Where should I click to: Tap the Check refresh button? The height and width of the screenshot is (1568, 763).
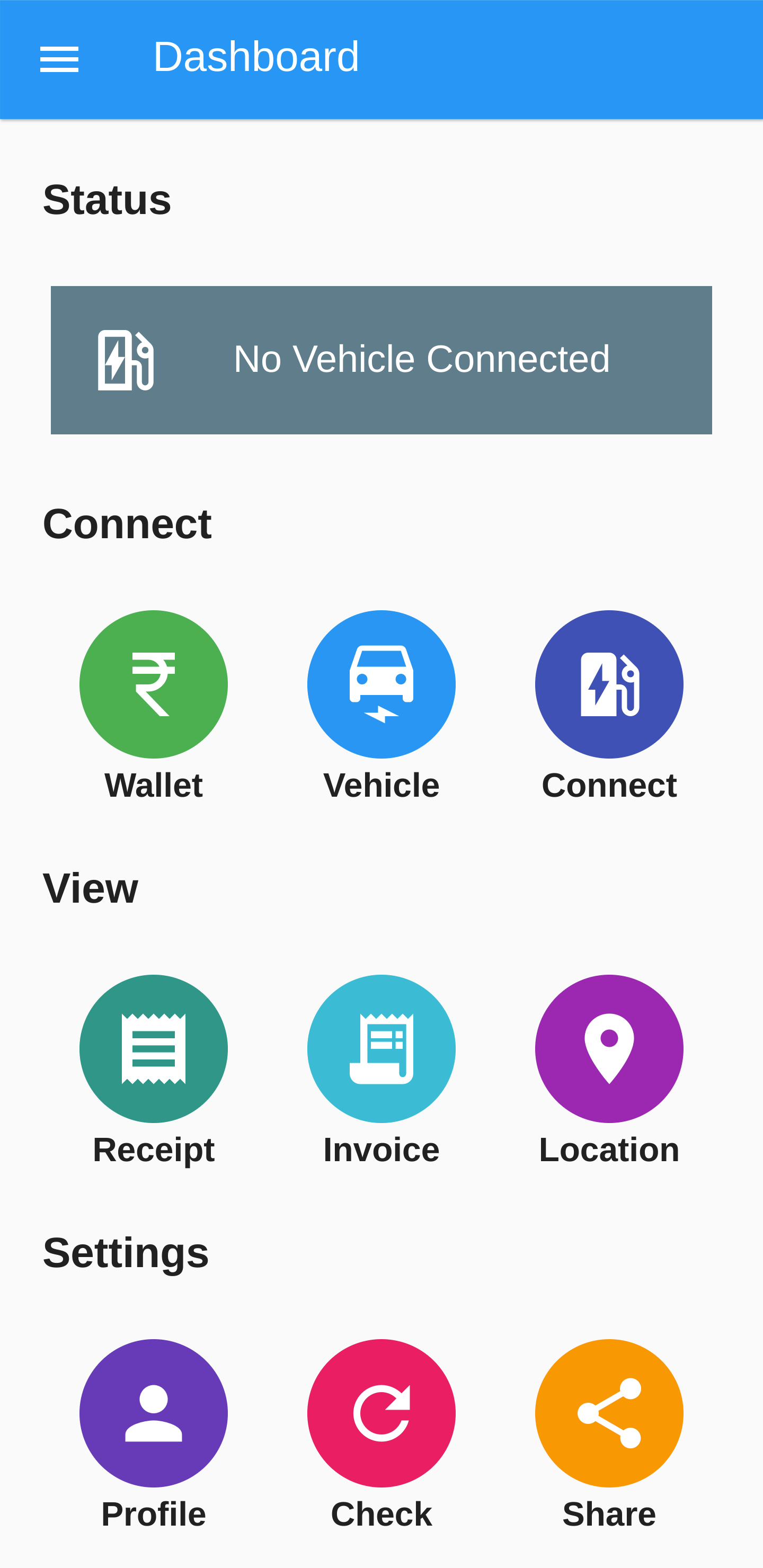pyautogui.click(x=381, y=1413)
